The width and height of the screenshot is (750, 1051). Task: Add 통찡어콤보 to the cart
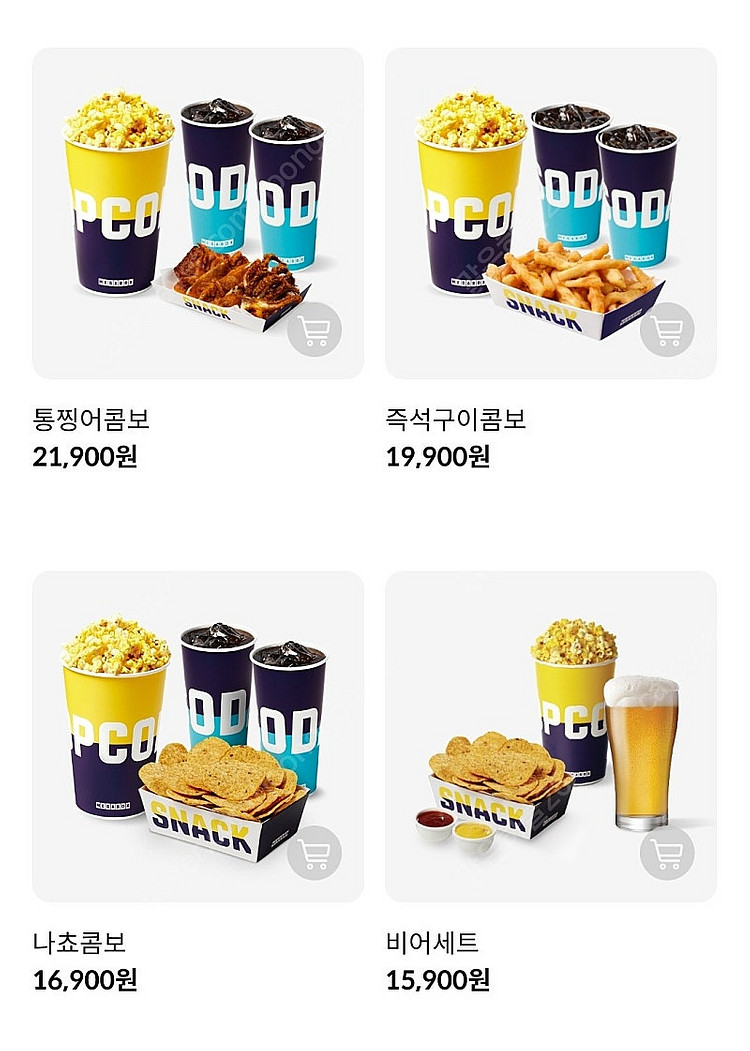pyautogui.click(x=314, y=330)
